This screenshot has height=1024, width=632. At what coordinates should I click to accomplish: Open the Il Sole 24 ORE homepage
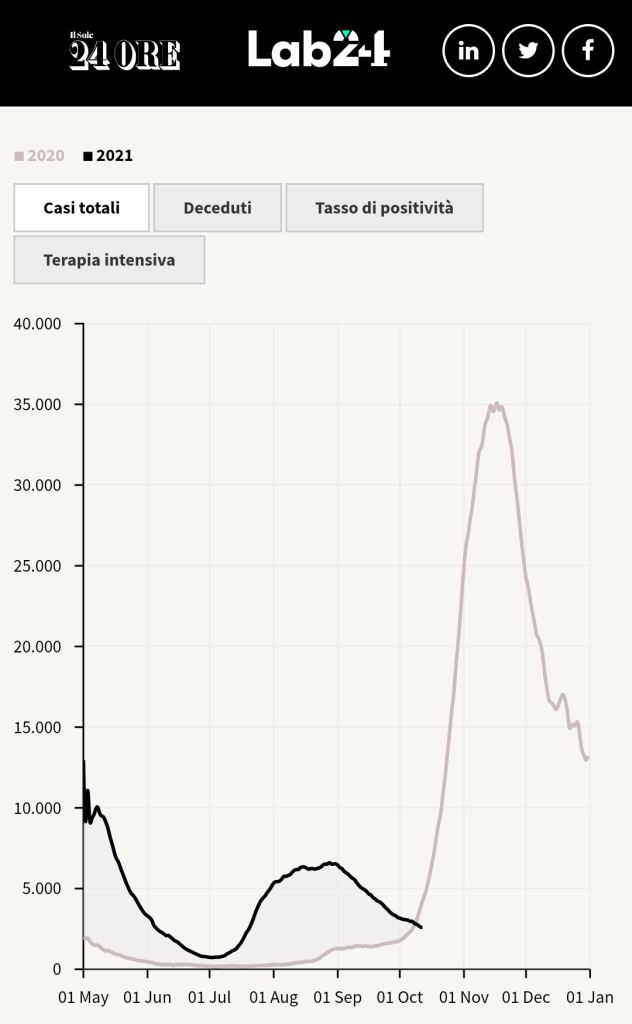124,51
